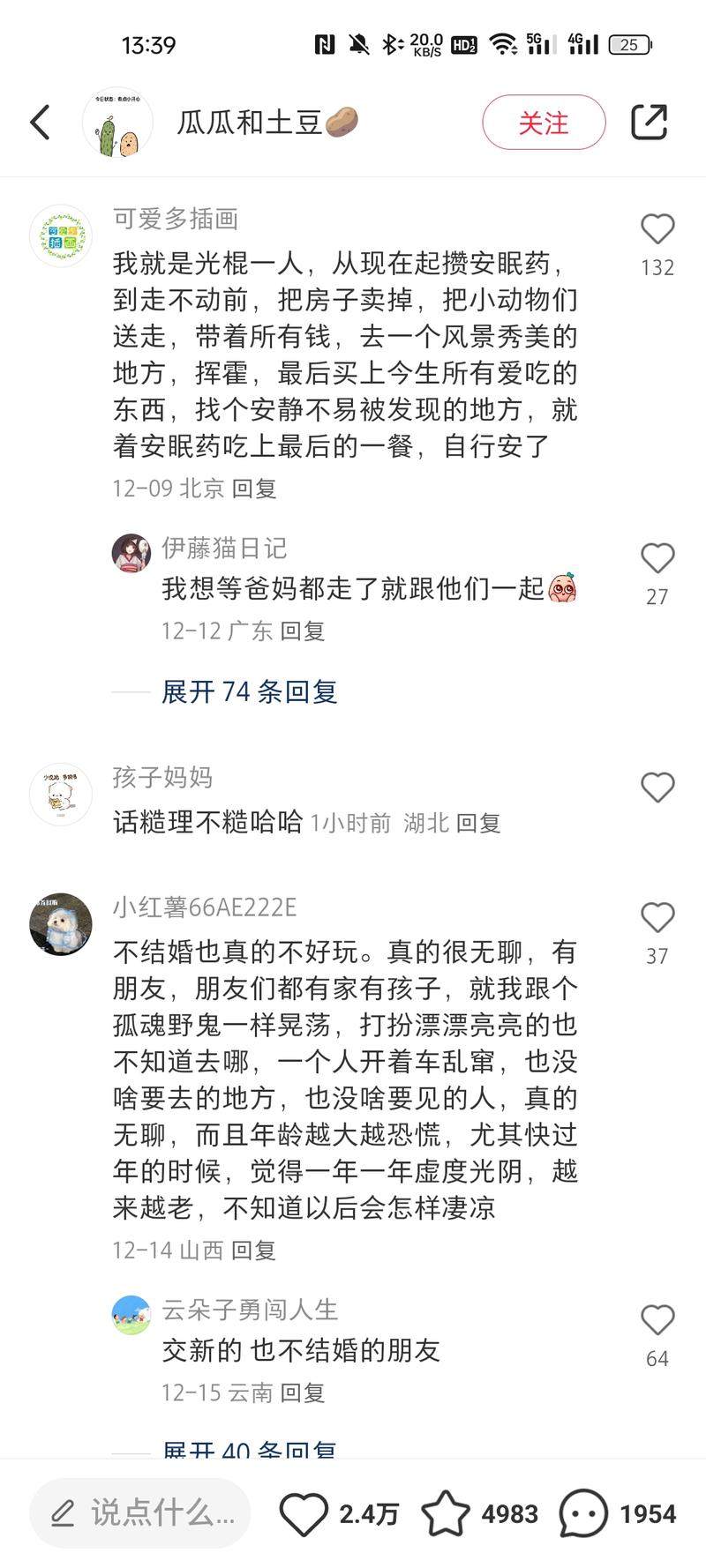Like 可爱多插画's comment

point(657,230)
